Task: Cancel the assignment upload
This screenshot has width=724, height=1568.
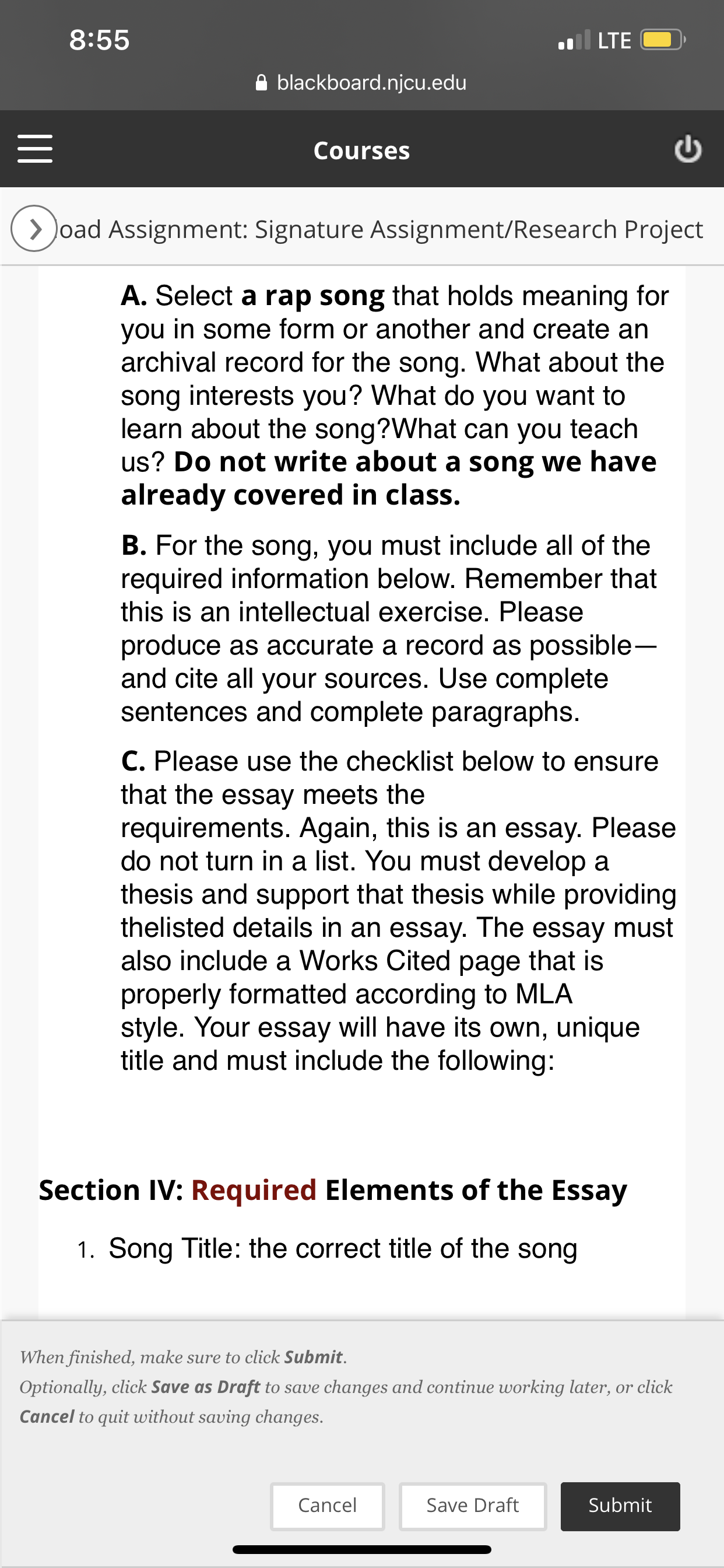Action: click(x=328, y=1506)
